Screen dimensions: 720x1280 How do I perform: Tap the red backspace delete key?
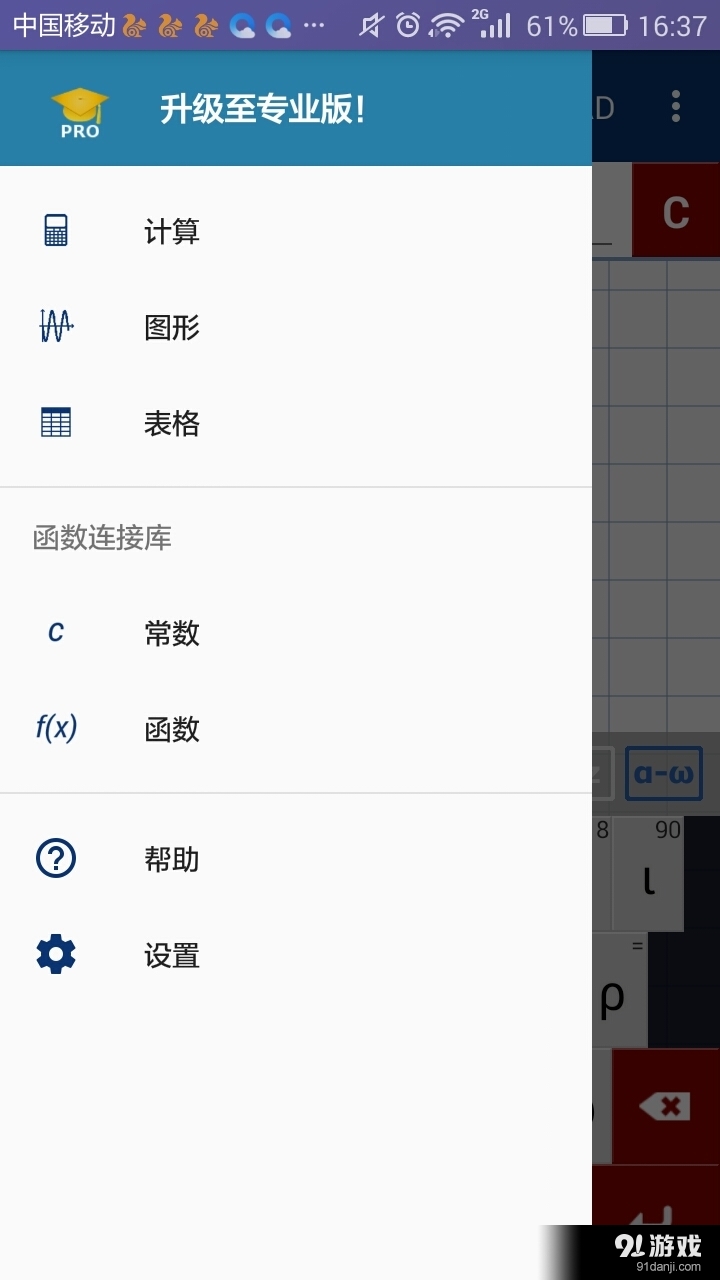tap(665, 1107)
